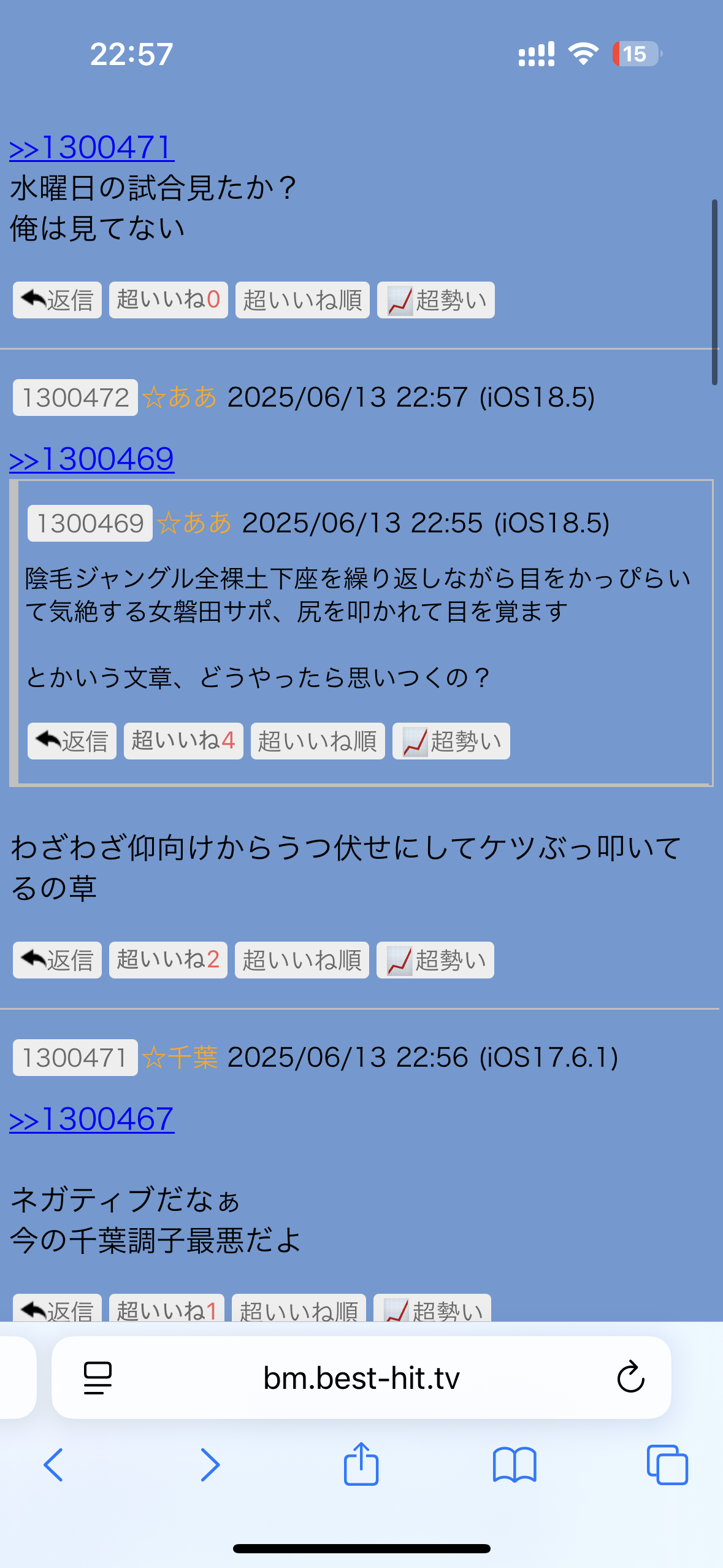Open post number 1300471
Viewport: 723px width, 1568px height.
75,1058
